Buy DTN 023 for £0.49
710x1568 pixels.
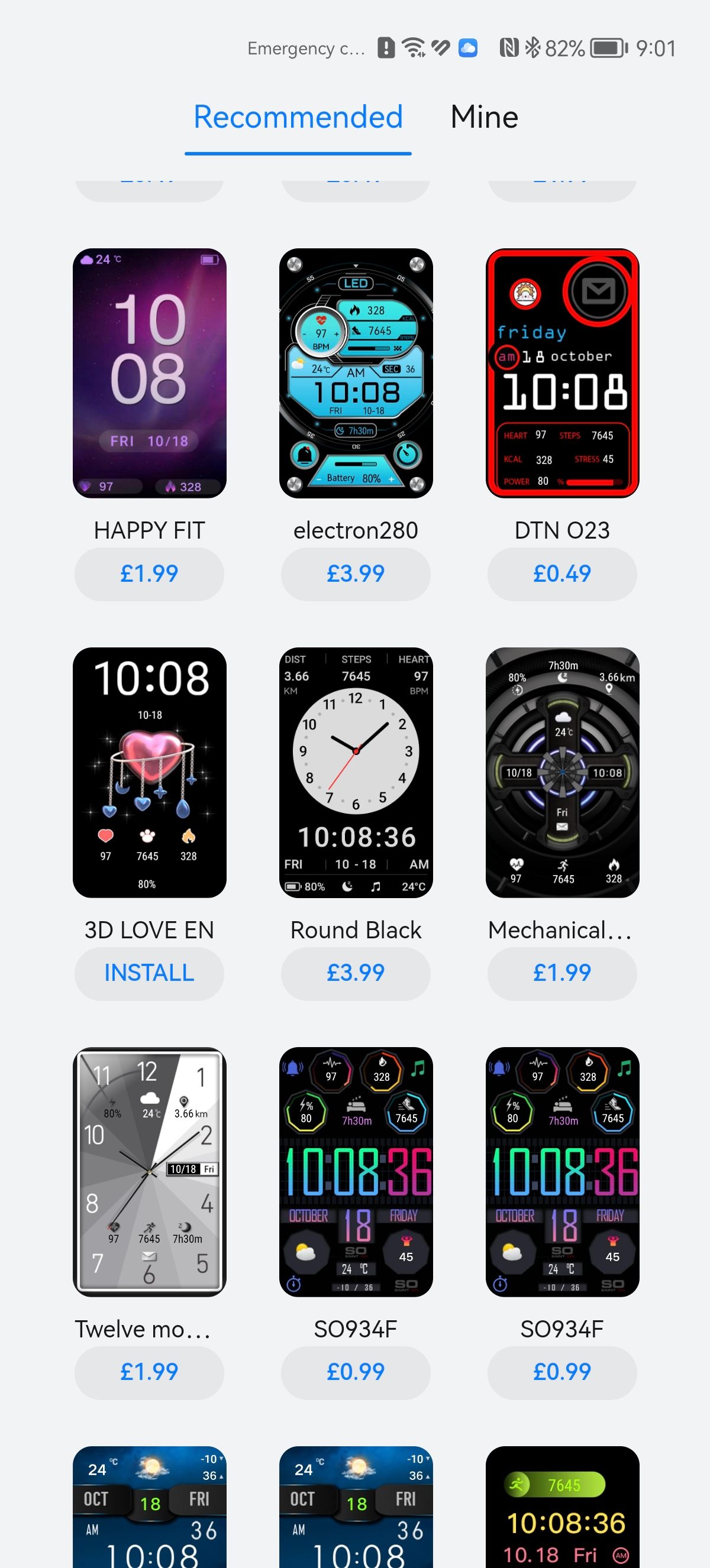coord(562,574)
